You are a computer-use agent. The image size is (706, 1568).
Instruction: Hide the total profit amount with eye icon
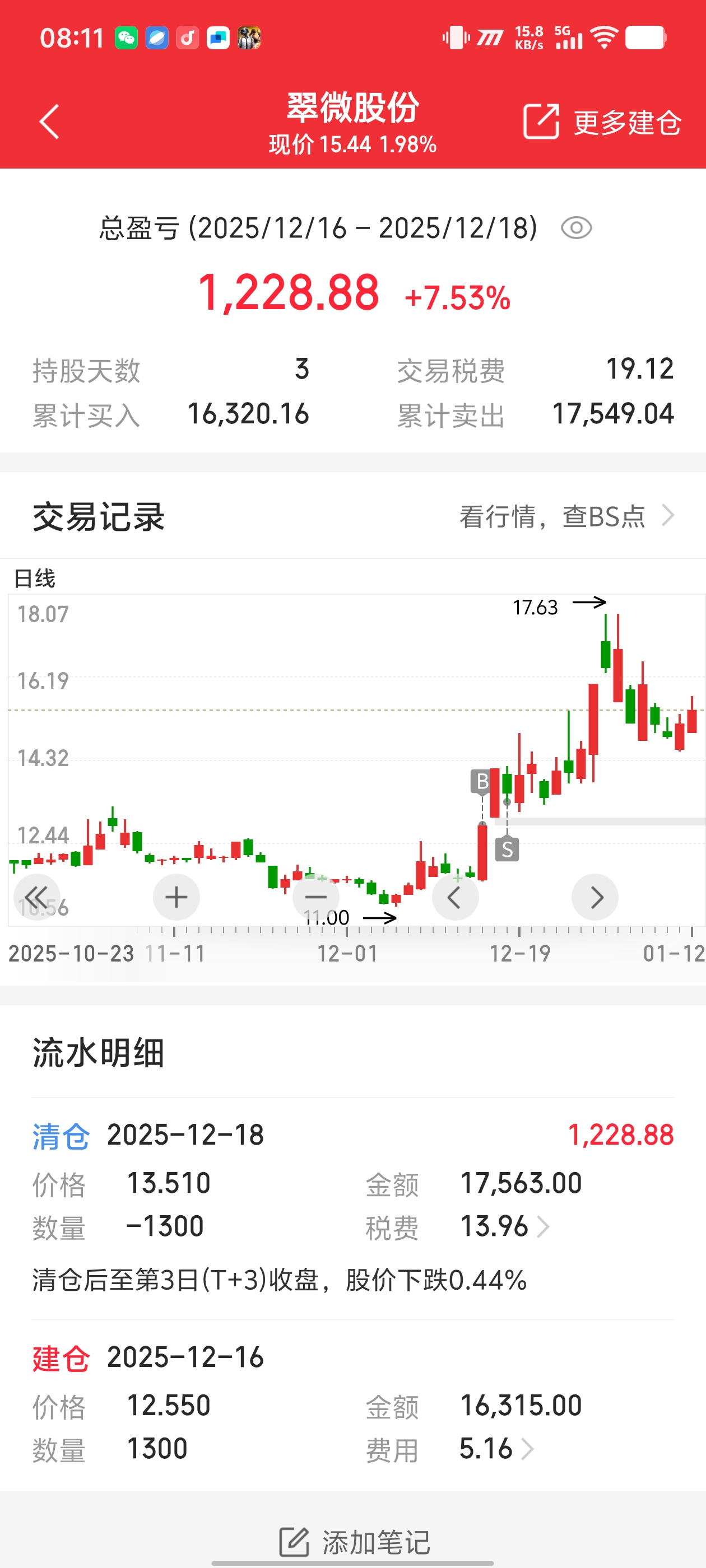click(575, 228)
